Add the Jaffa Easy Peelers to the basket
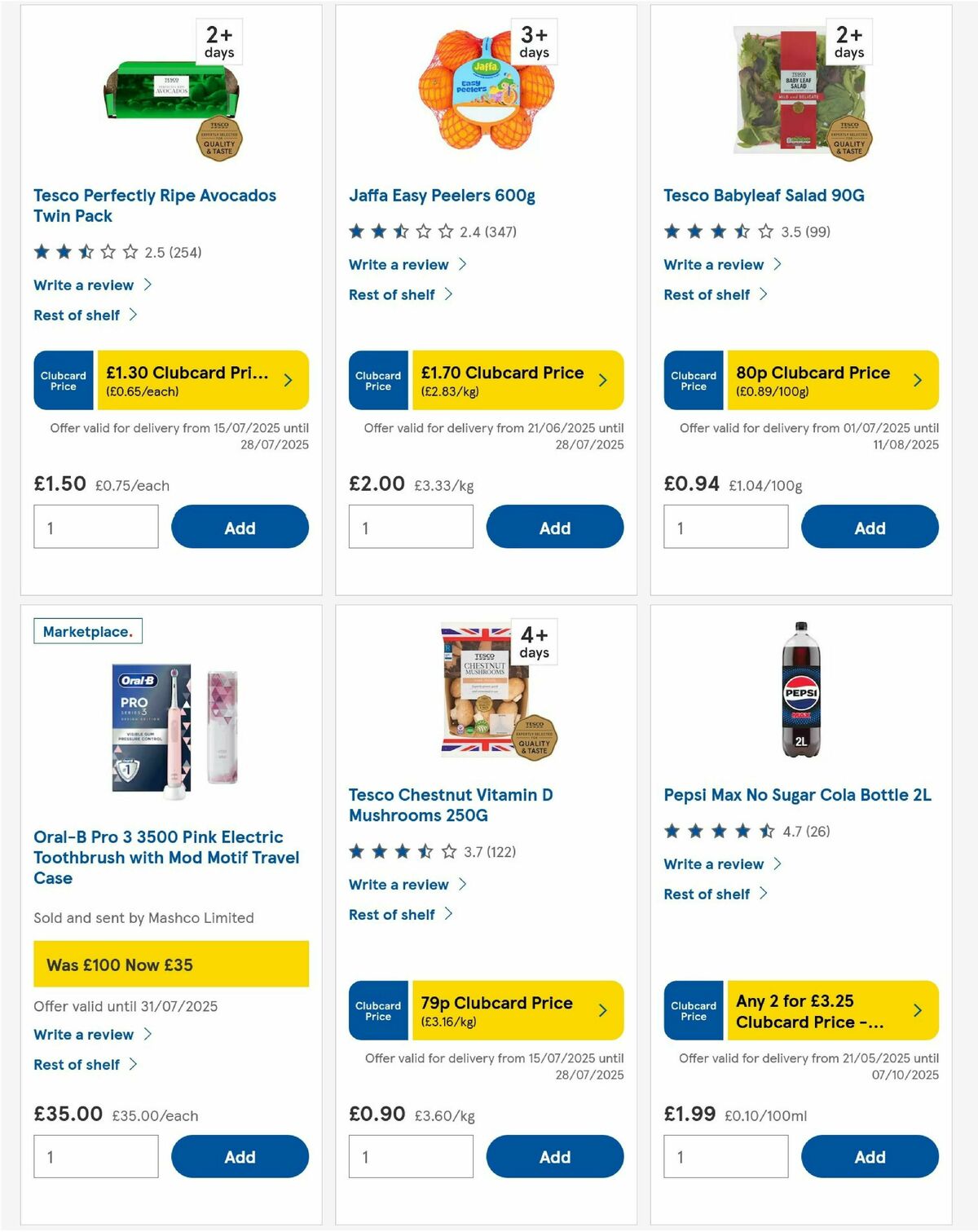 tap(554, 527)
